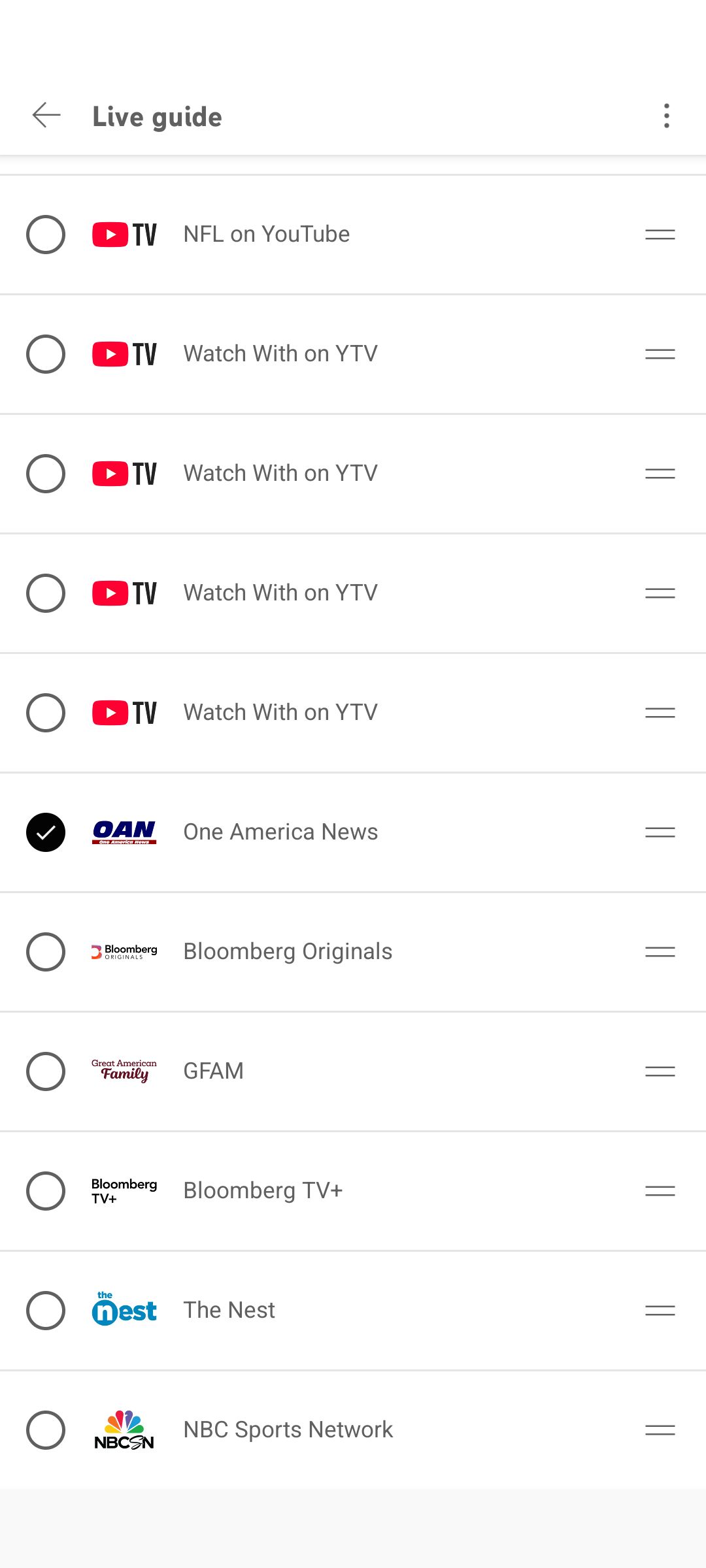Tap the reorder handle for NFL on YouTube

pos(660,235)
